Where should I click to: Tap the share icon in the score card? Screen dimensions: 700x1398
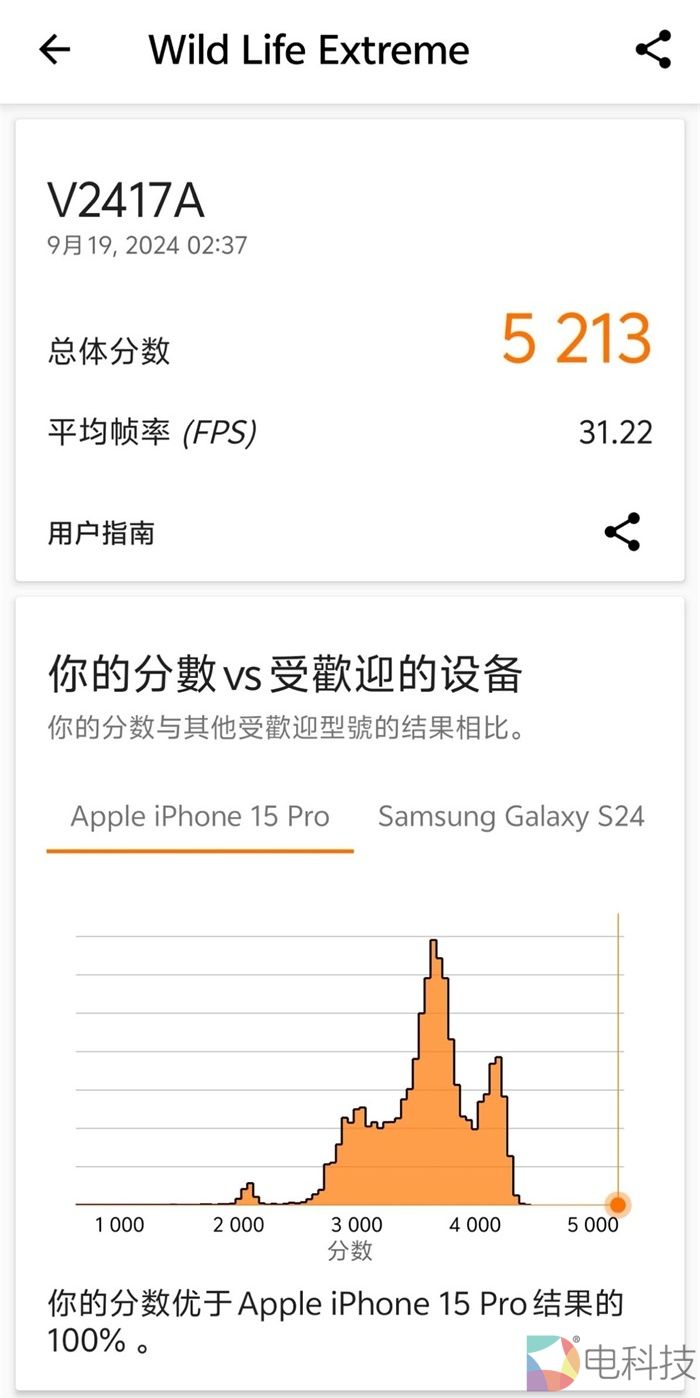coord(622,532)
